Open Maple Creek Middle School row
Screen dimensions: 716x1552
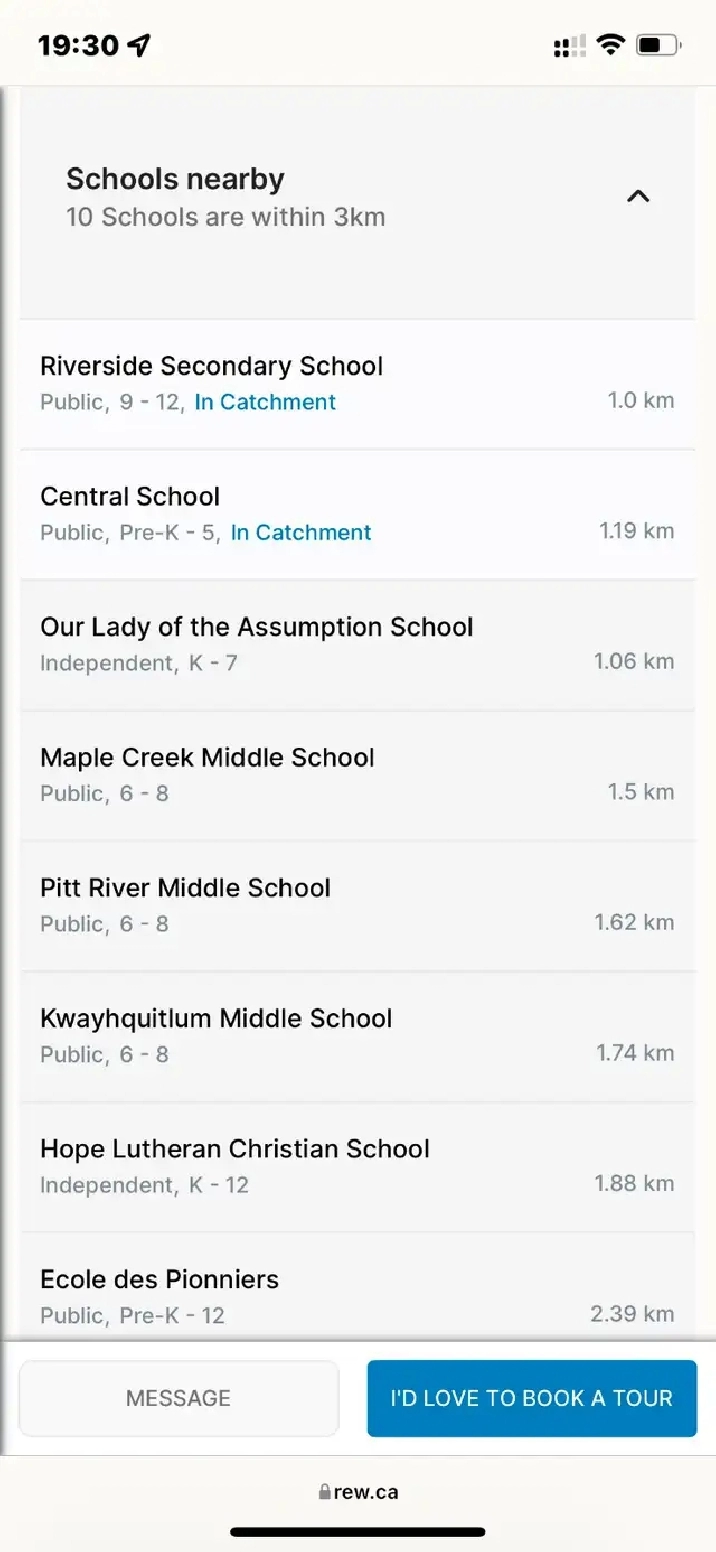point(357,776)
